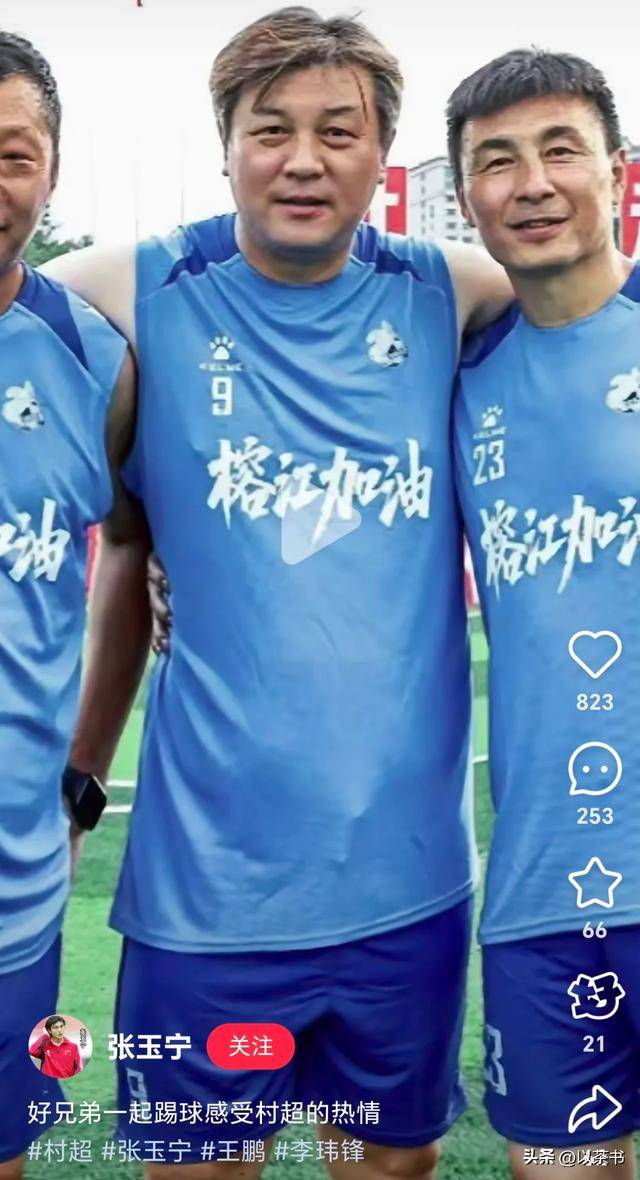Open the uploader's profile avatar
The height and width of the screenshot is (1180, 640).
58,1046
